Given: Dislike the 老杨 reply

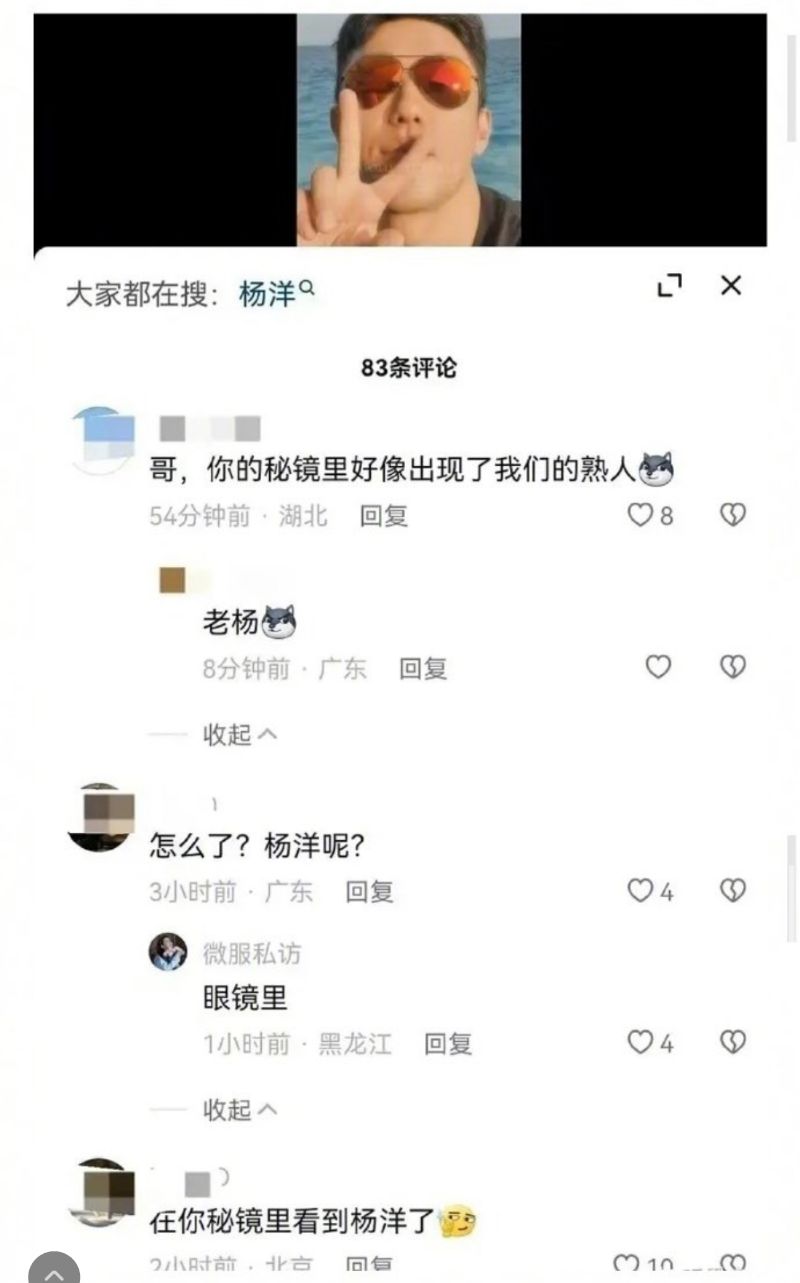Looking at the screenshot, I should coord(733,667).
